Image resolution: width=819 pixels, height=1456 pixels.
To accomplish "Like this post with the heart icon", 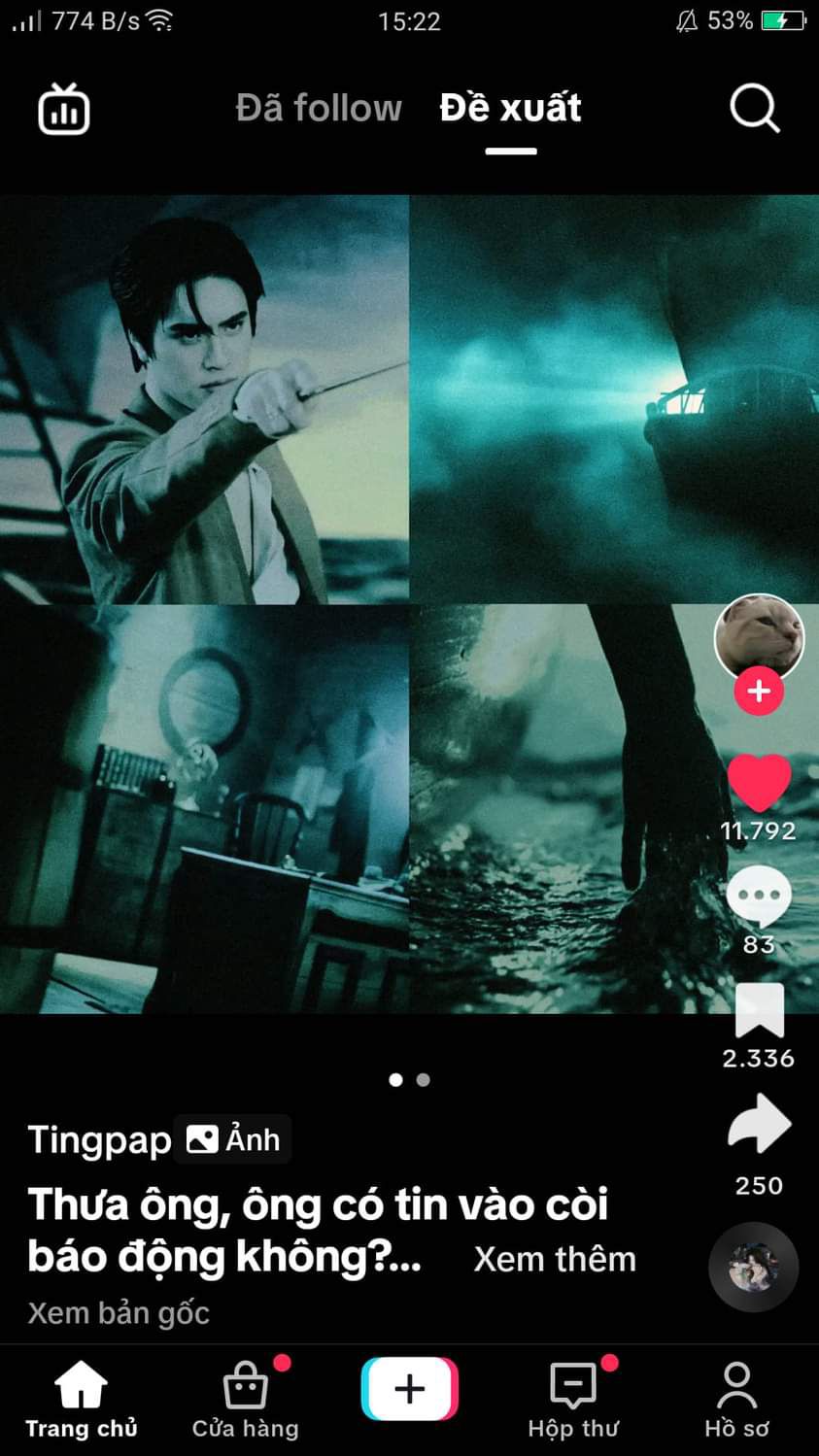I will [x=759, y=782].
